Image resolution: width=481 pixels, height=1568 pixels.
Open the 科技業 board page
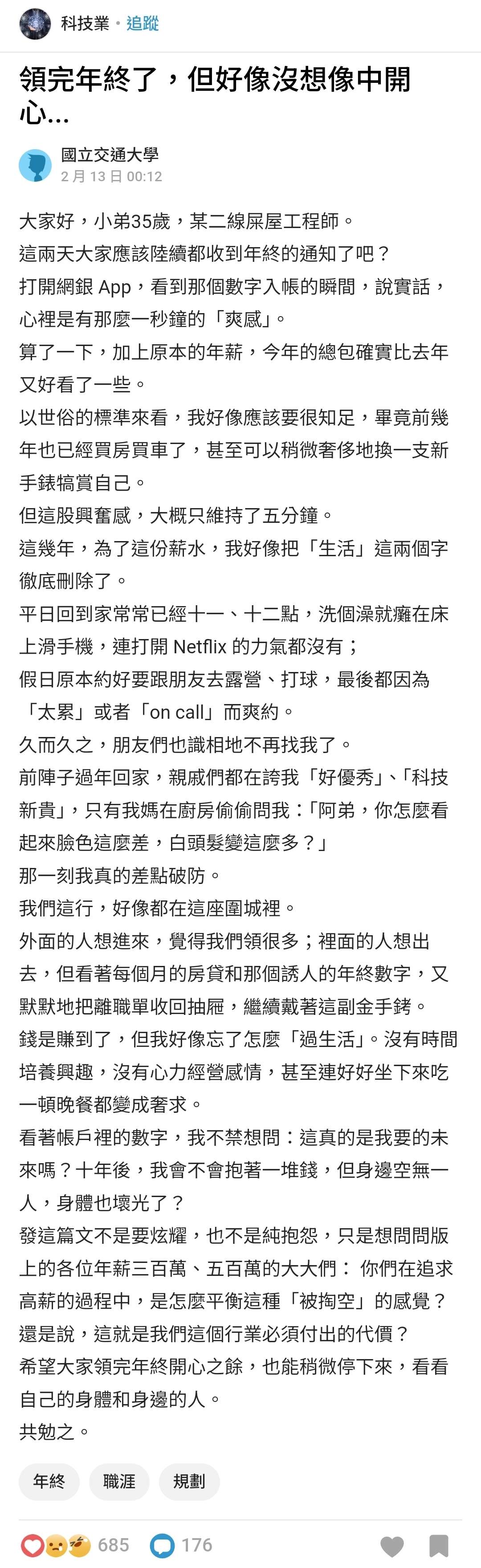[x=85, y=24]
